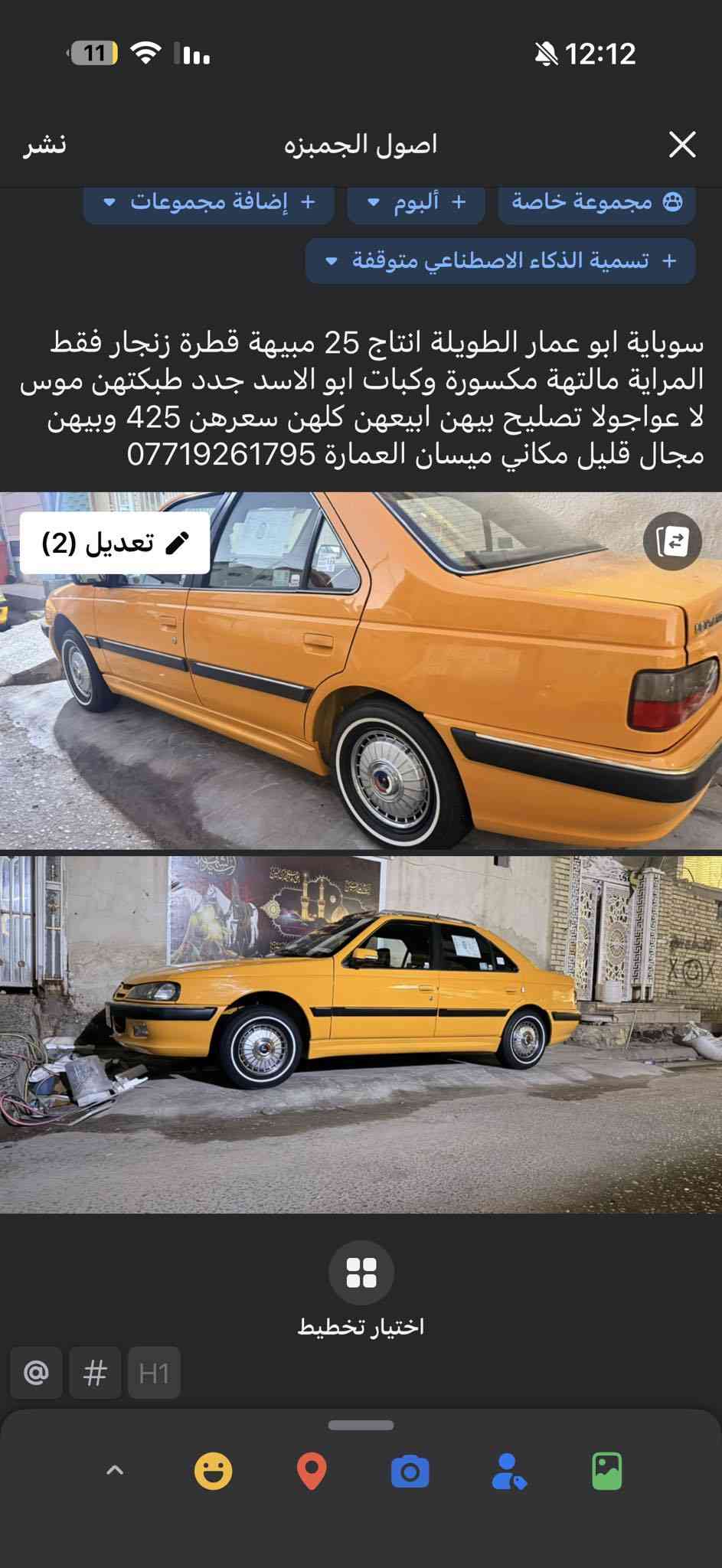Add a hashtag with the # button

pos(95,1374)
